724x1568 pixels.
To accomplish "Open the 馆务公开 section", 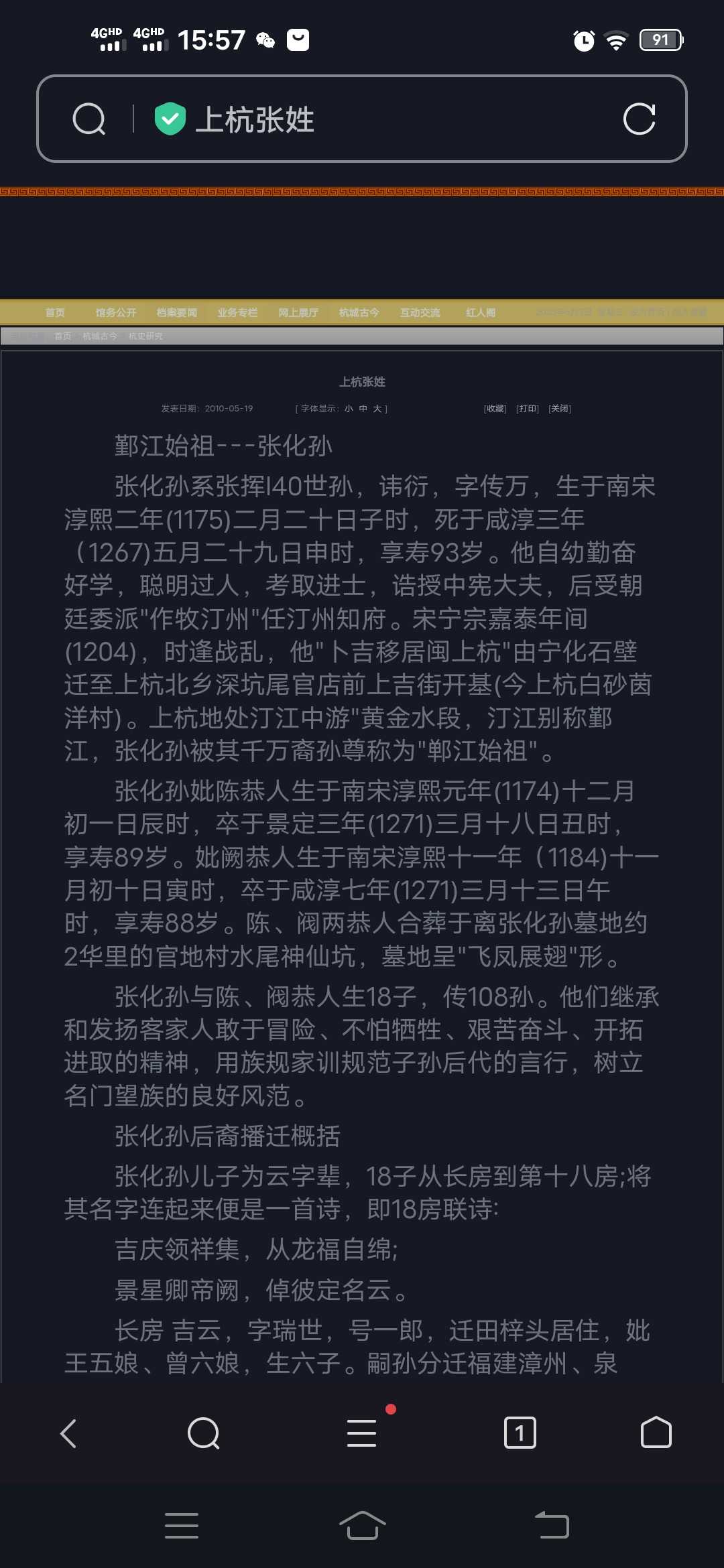I will 115,313.
